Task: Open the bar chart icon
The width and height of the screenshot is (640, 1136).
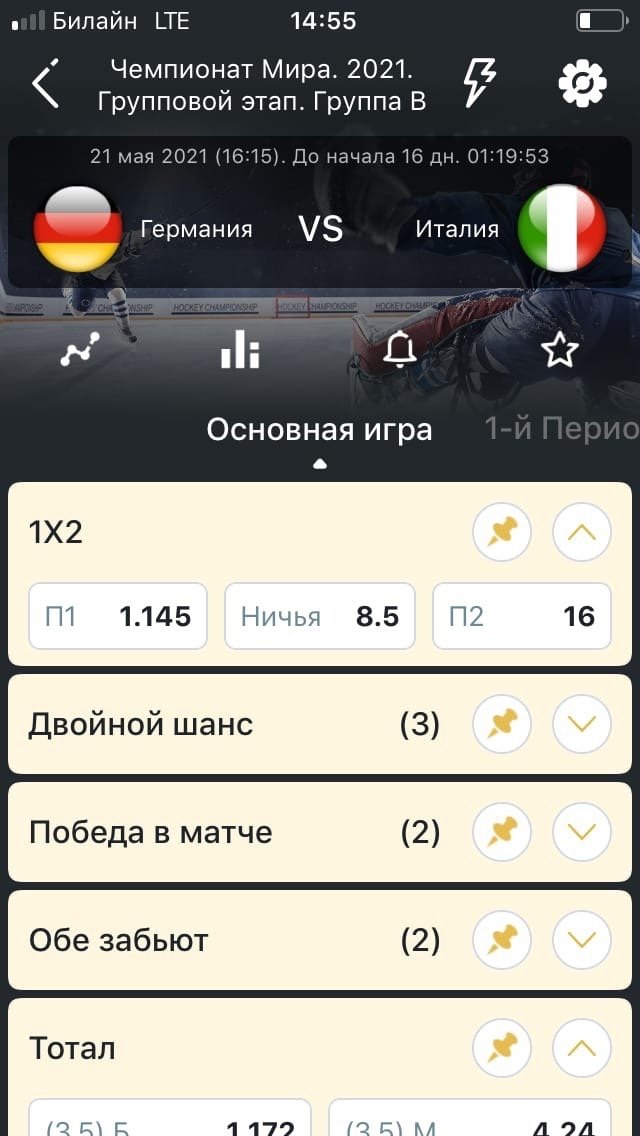Action: (x=240, y=350)
